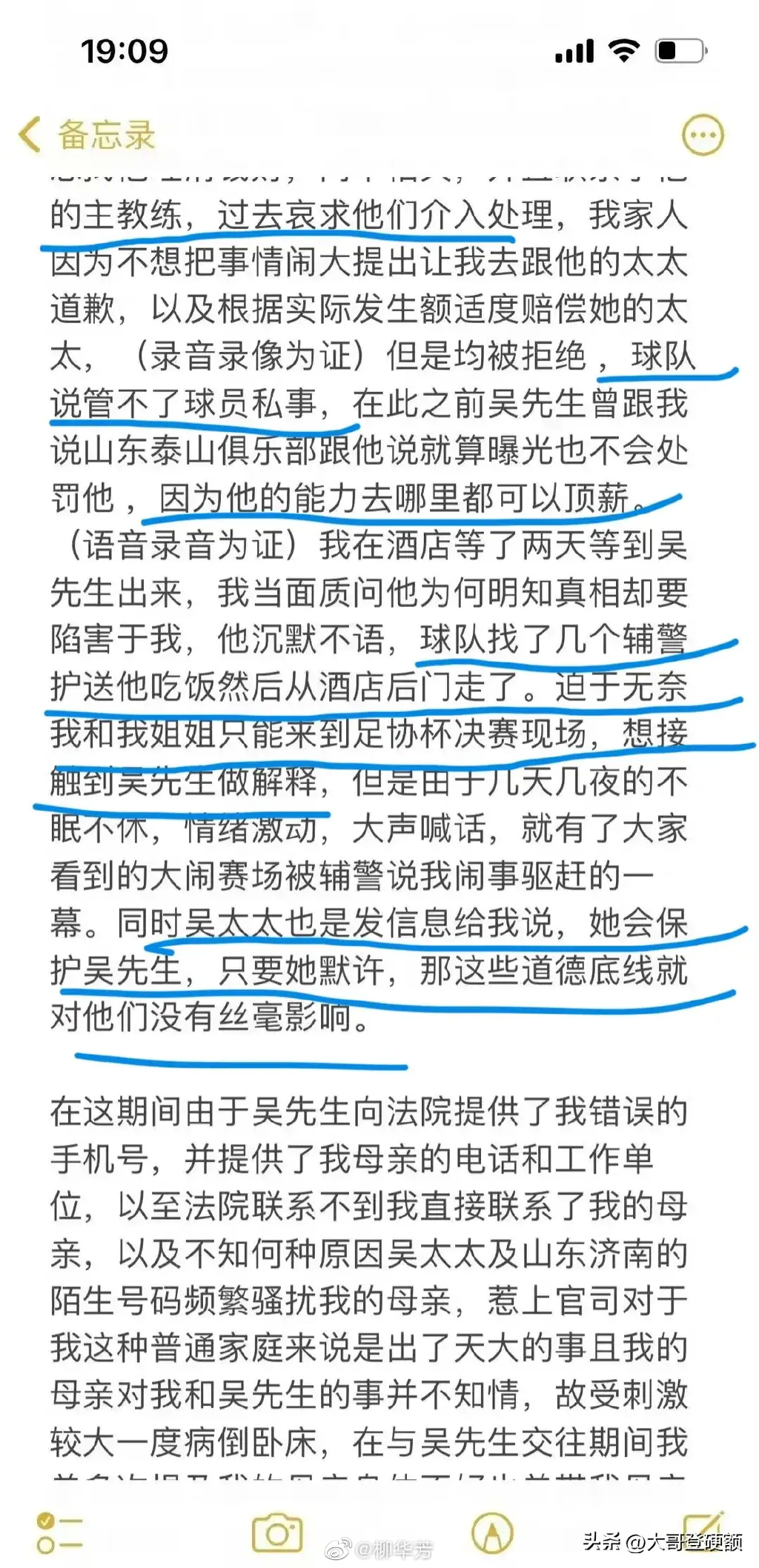
Task: Open the more options menu
Action: (702, 136)
